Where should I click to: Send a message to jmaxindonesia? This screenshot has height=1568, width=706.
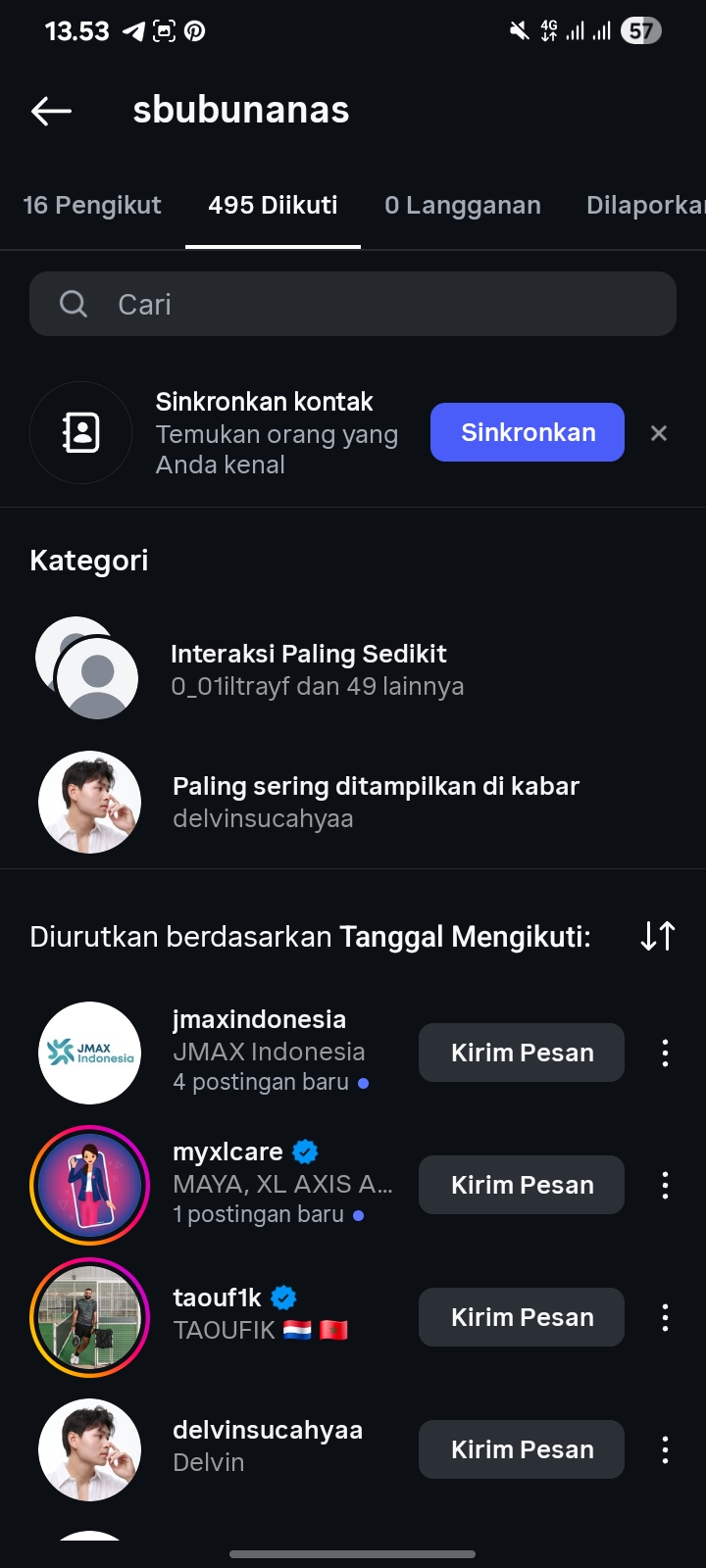(522, 1053)
